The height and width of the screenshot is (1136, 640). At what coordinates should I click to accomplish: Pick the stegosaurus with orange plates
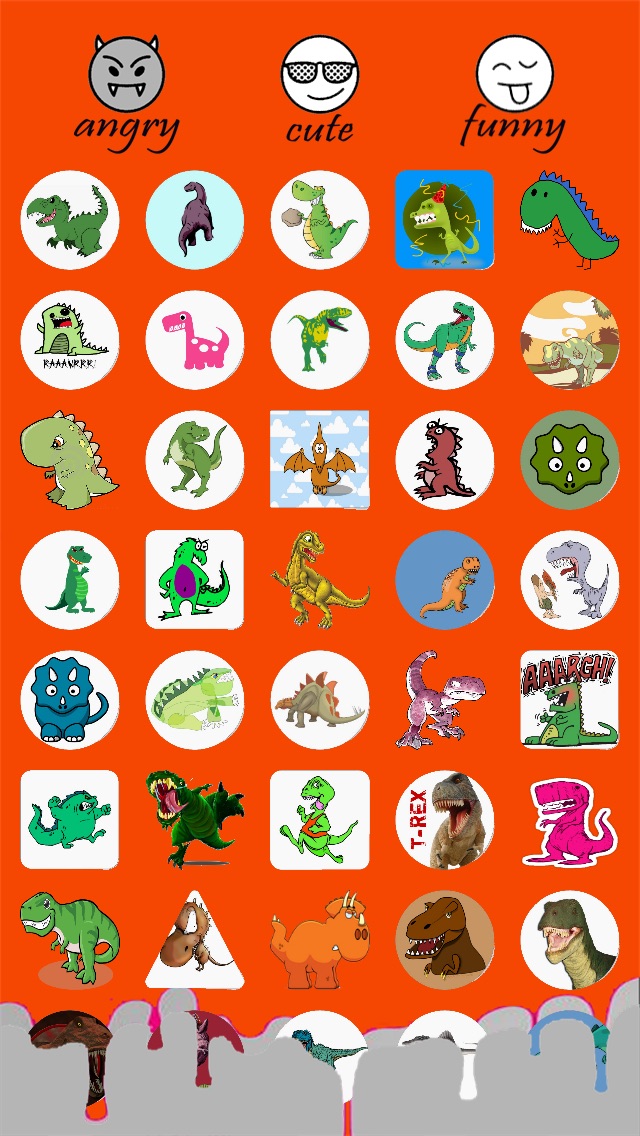320,699
